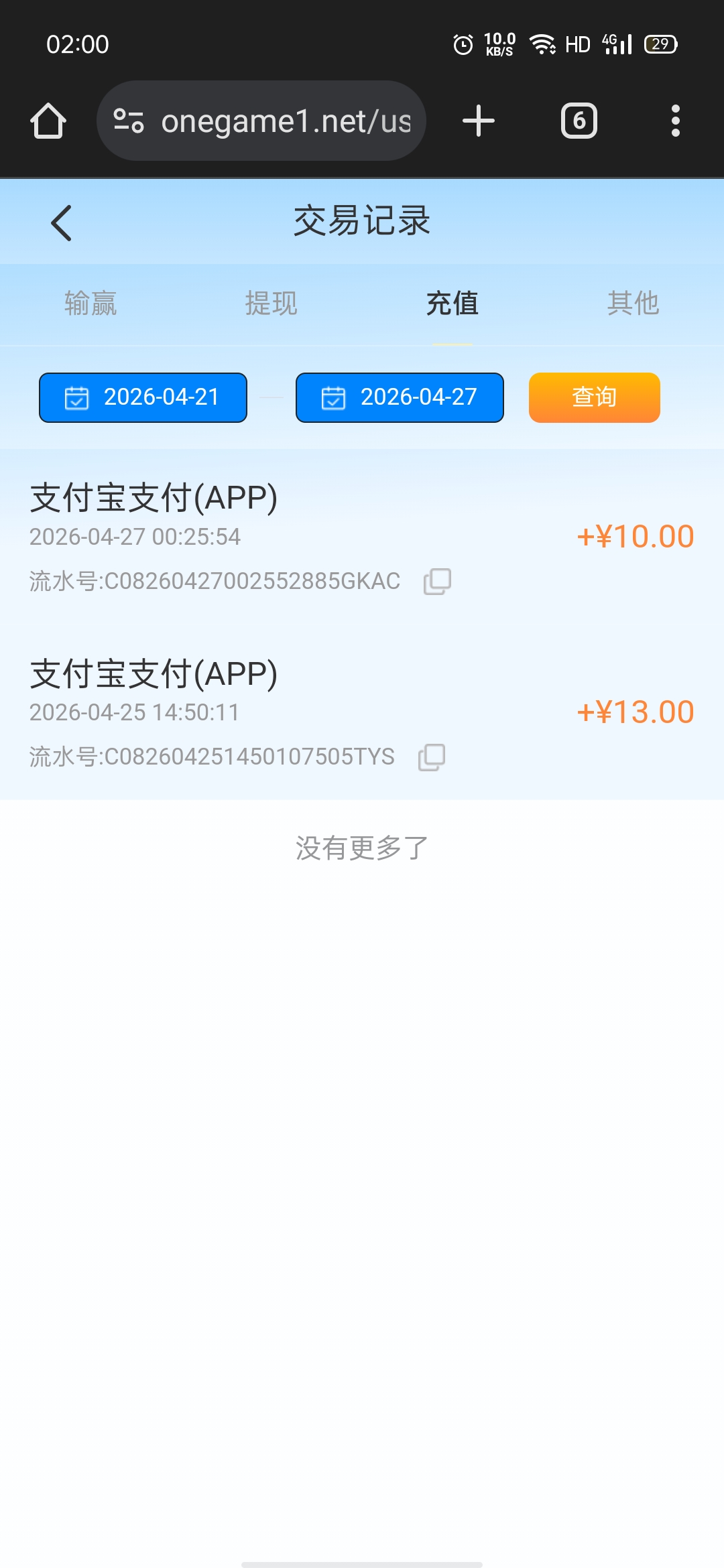The height and width of the screenshot is (1568, 724).
Task: Tap the orange 查询 button
Action: (x=593, y=397)
